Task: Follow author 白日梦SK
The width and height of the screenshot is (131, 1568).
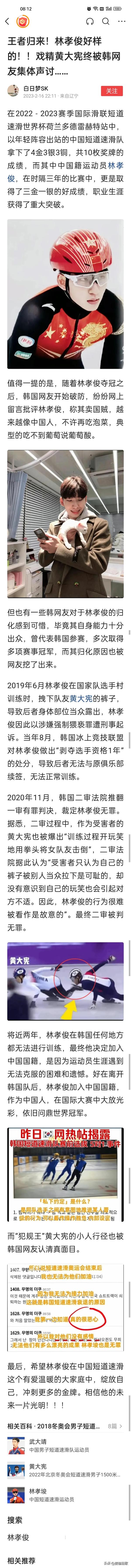Action: pyautogui.click(x=112, y=91)
